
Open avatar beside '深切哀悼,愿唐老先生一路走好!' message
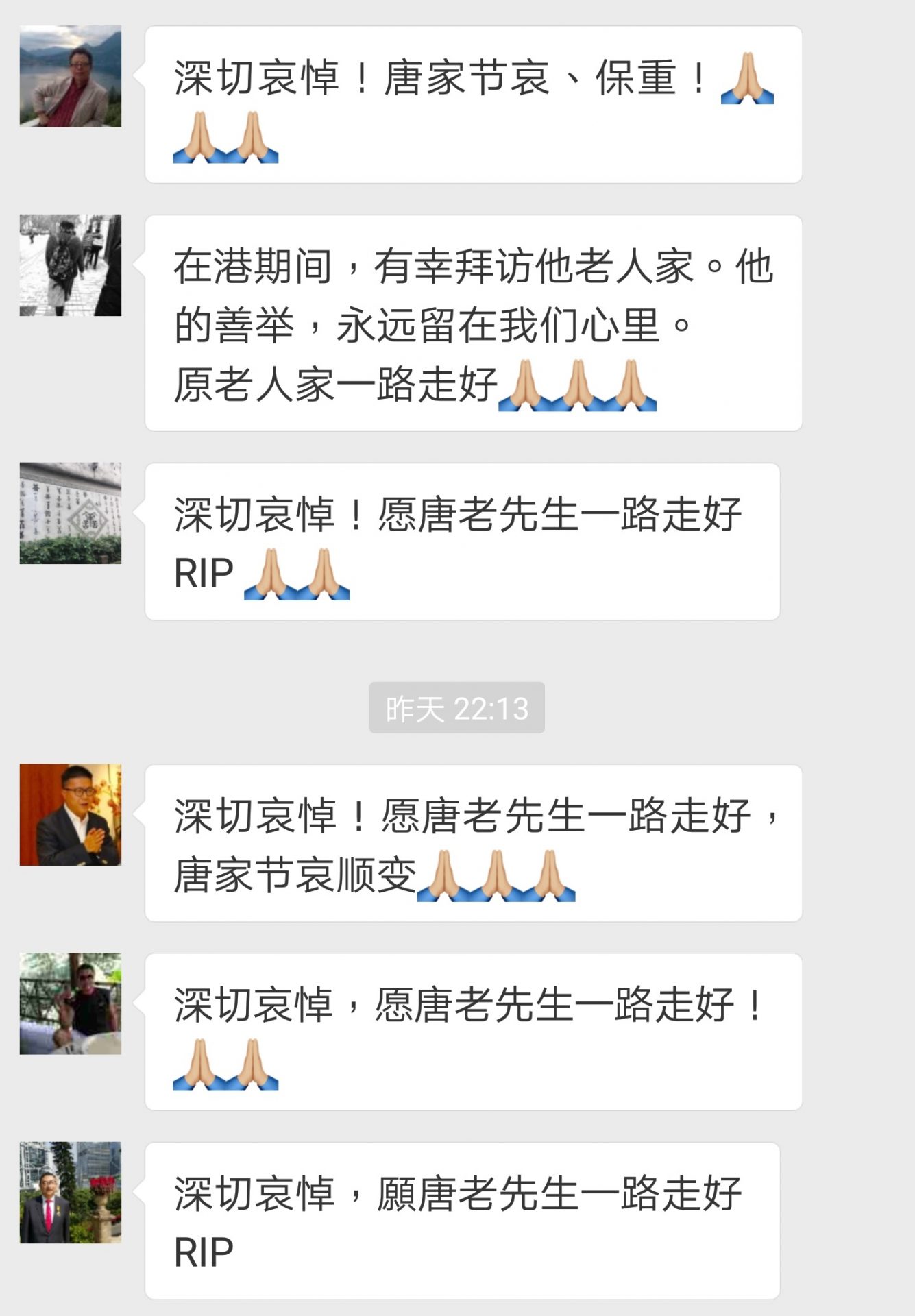pos(71,1003)
